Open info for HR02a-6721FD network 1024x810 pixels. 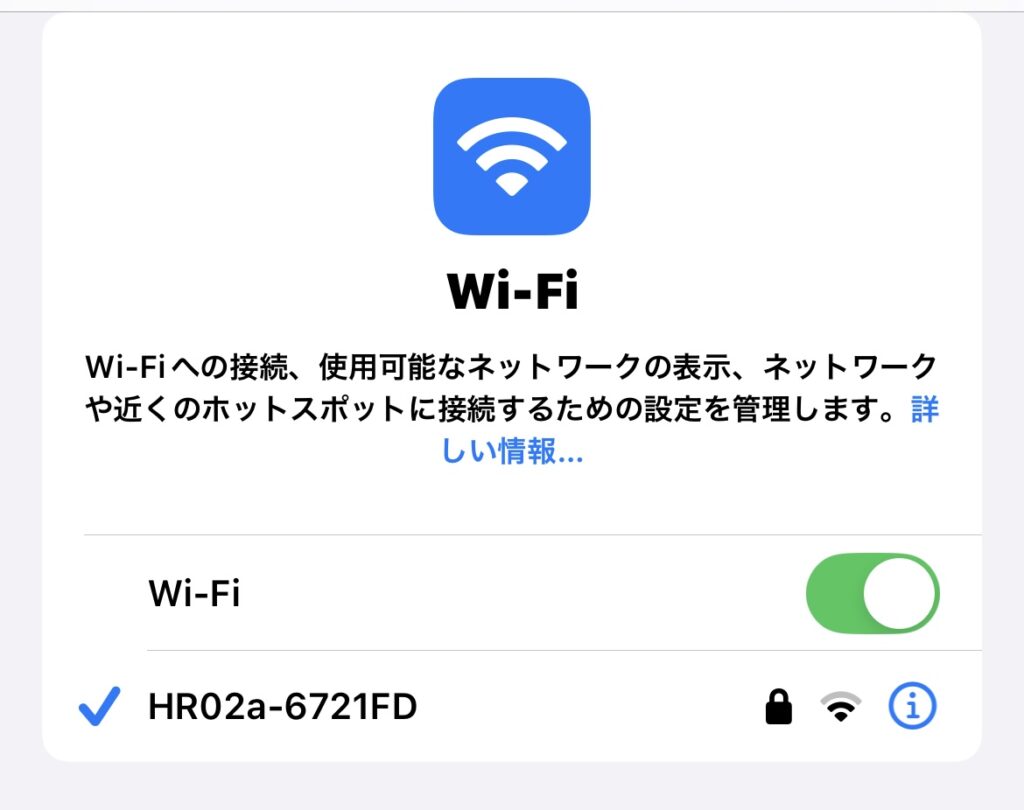pos(912,708)
